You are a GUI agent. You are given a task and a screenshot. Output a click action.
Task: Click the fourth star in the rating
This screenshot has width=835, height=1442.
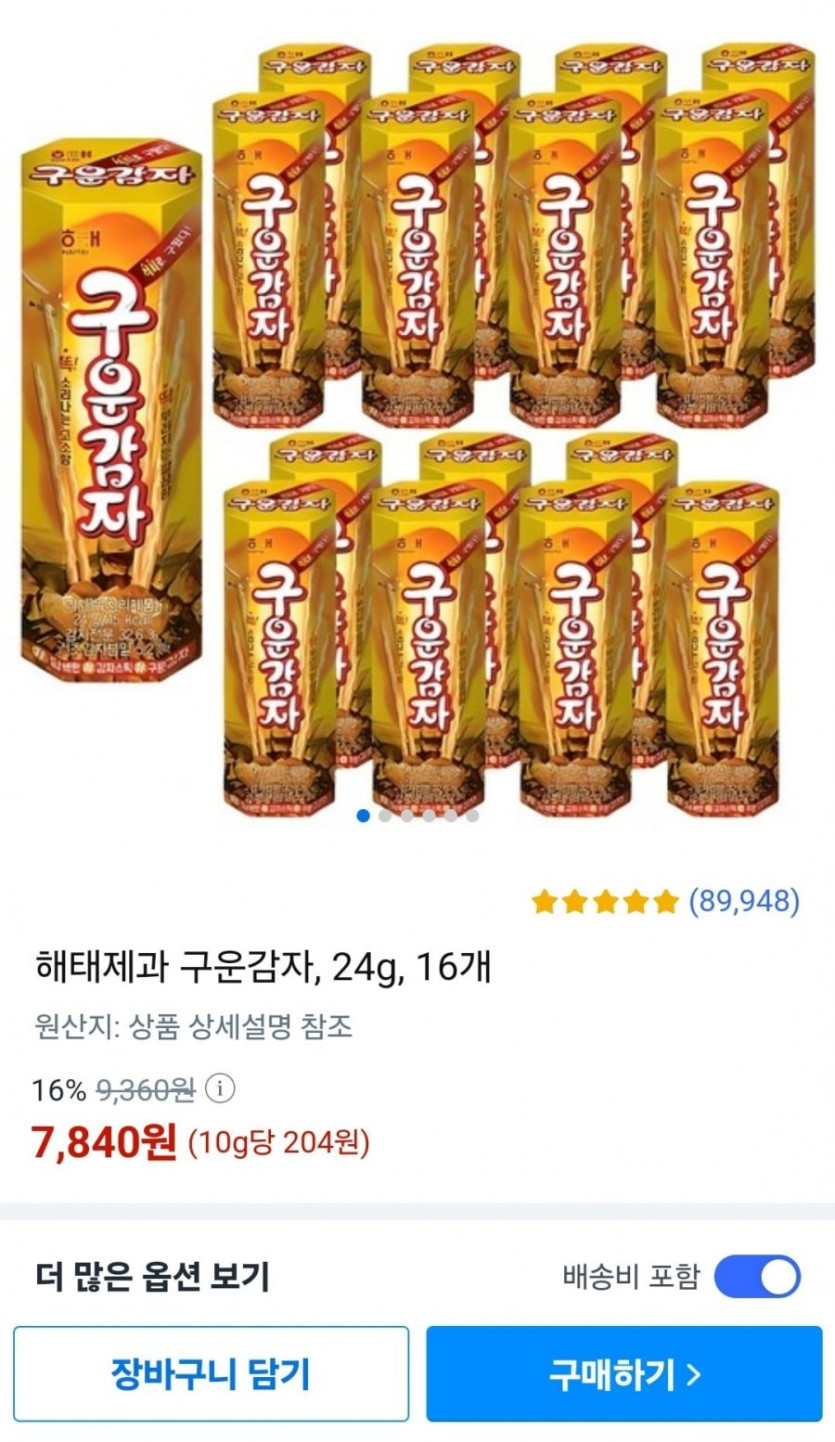pos(638,901)
